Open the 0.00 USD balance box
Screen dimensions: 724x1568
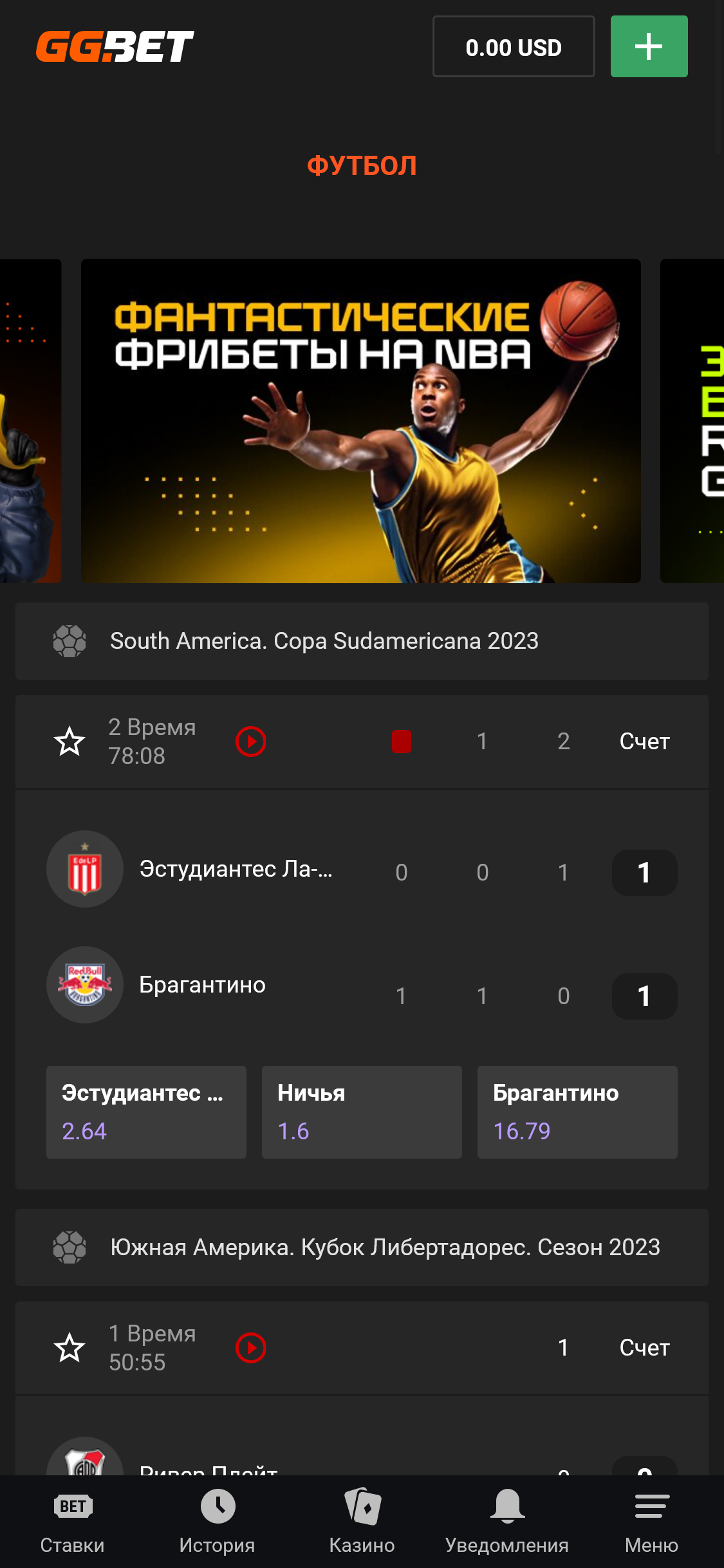514,46
